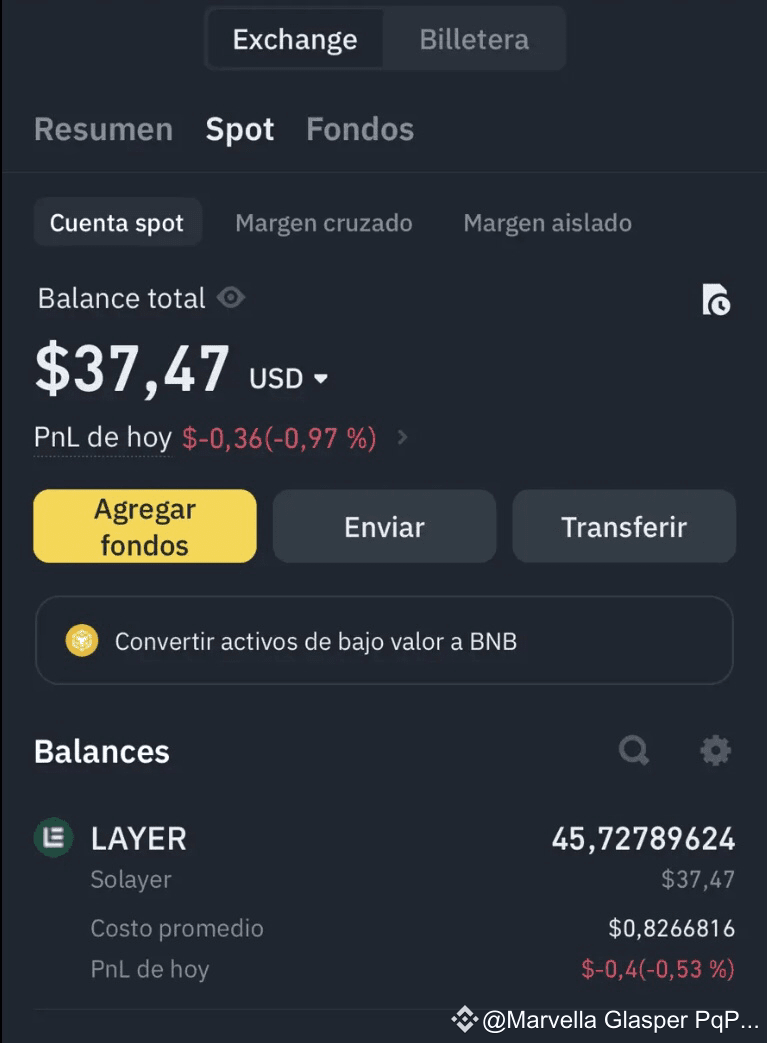Convert low value assets to BNB
Screen dimensions: 767x1043
383,641
